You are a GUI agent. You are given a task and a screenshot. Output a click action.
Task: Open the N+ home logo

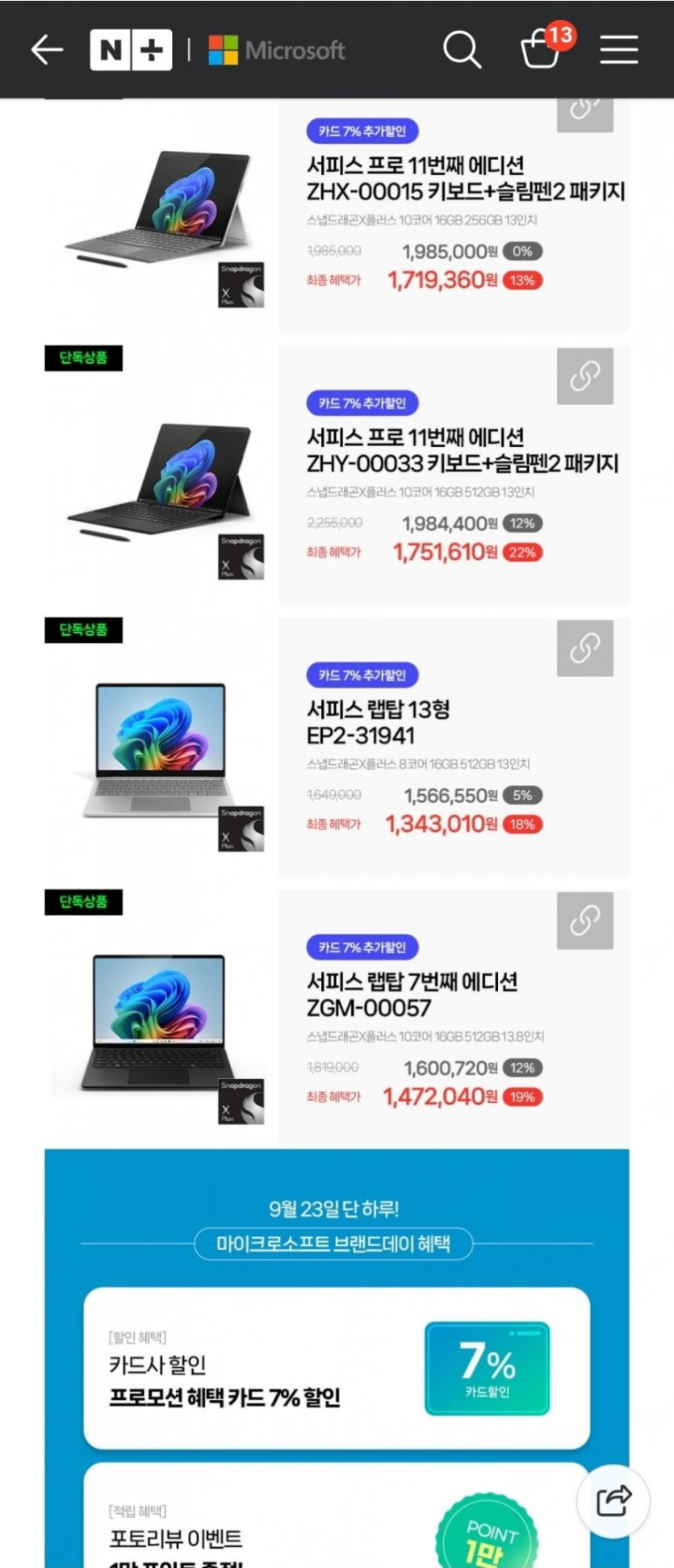131,50
